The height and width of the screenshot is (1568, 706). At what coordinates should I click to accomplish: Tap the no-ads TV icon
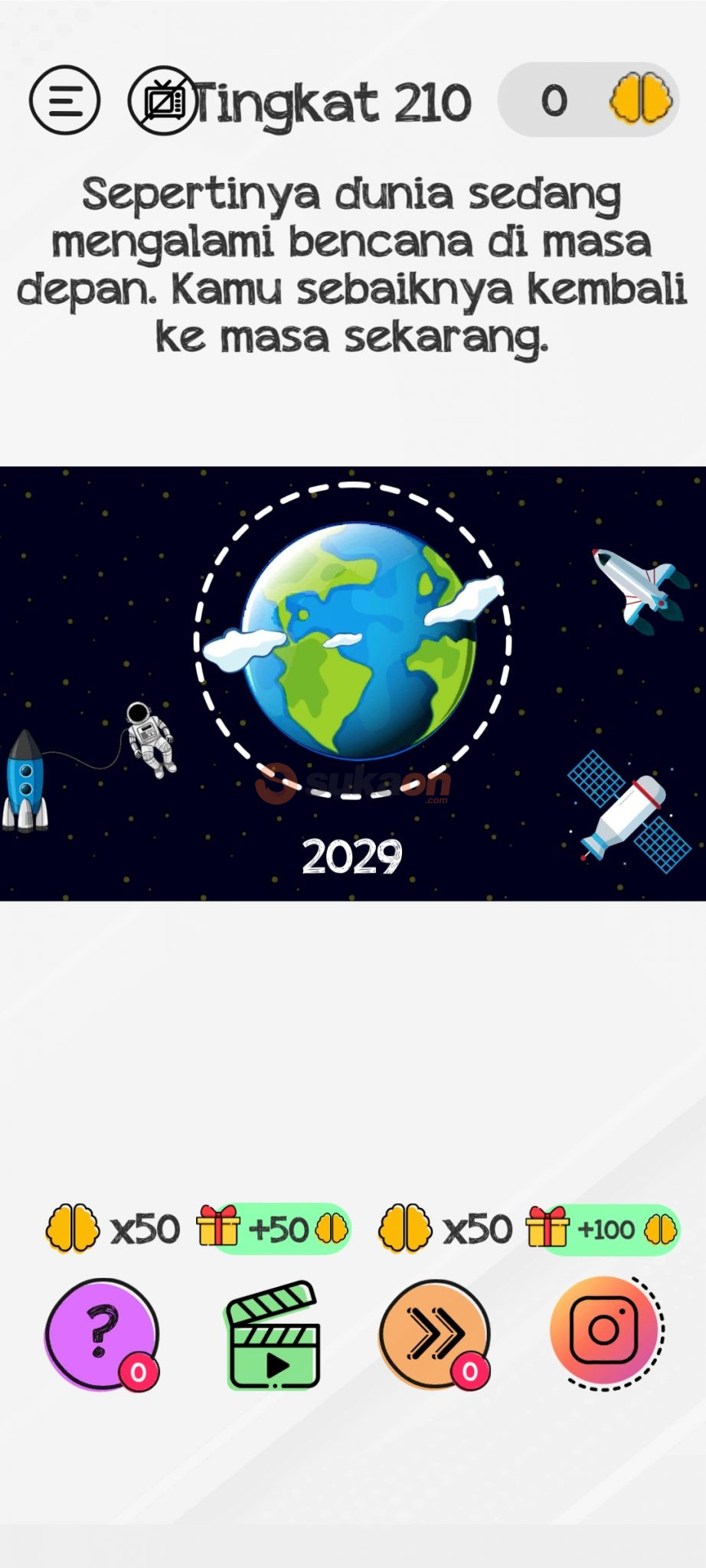click(x=162, y=101)
